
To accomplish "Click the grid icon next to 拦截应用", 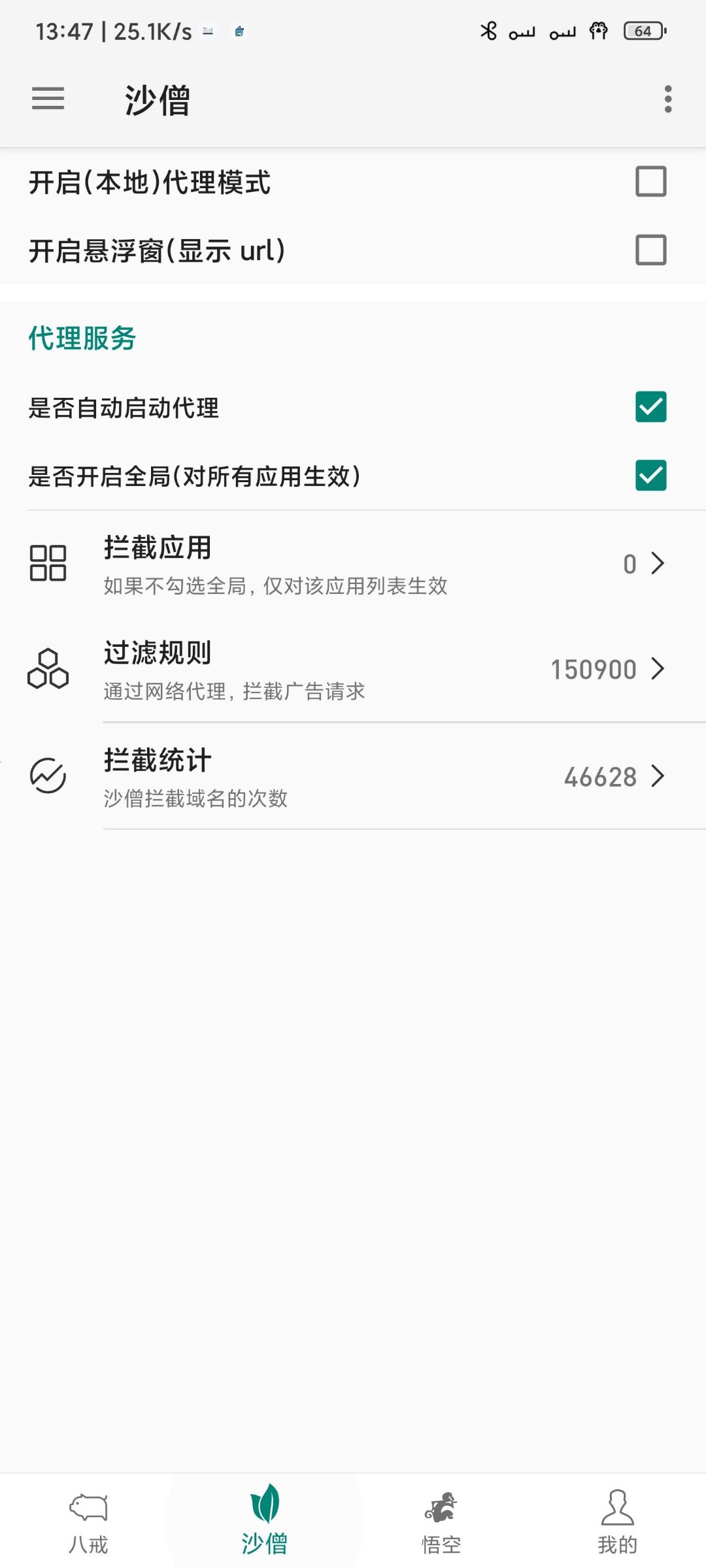I will (x=48, y=563).
